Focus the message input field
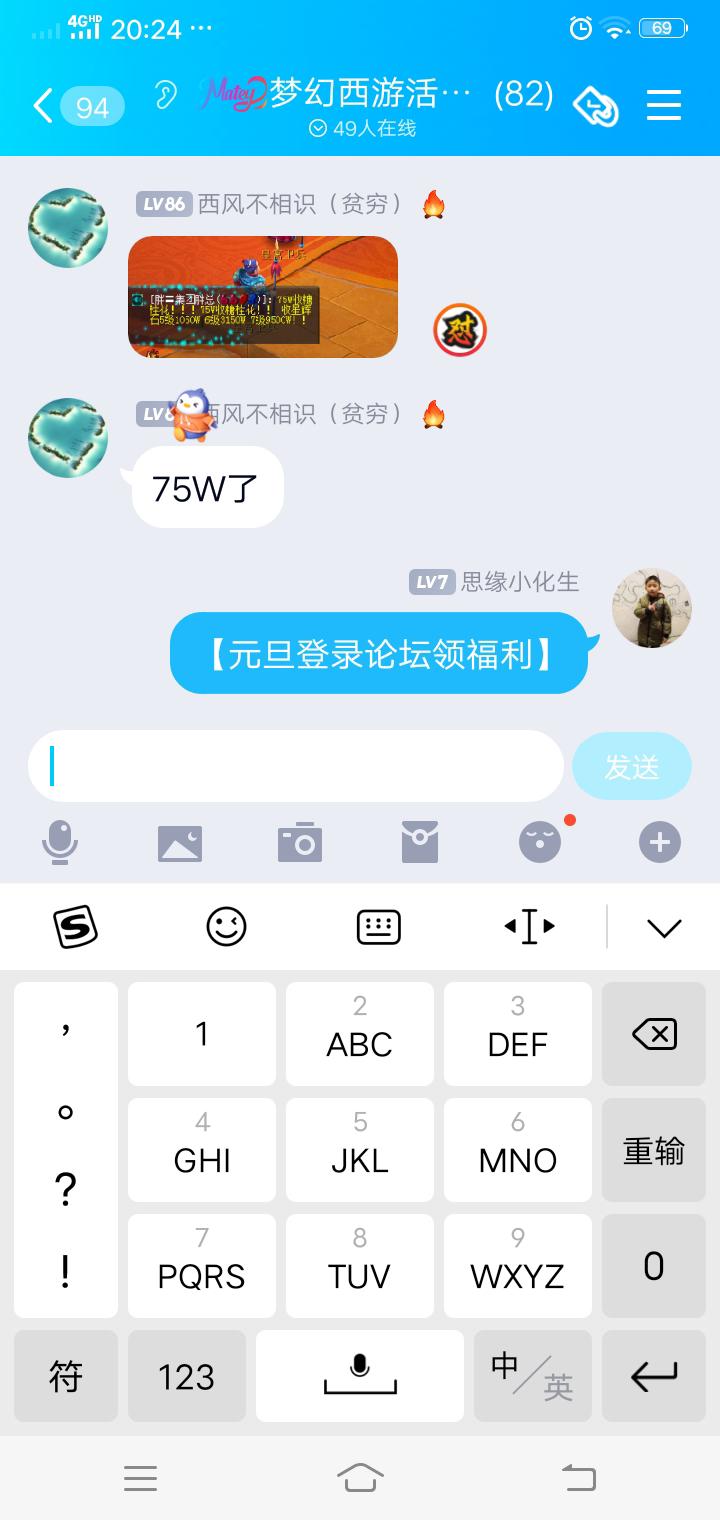 [296, 766]
